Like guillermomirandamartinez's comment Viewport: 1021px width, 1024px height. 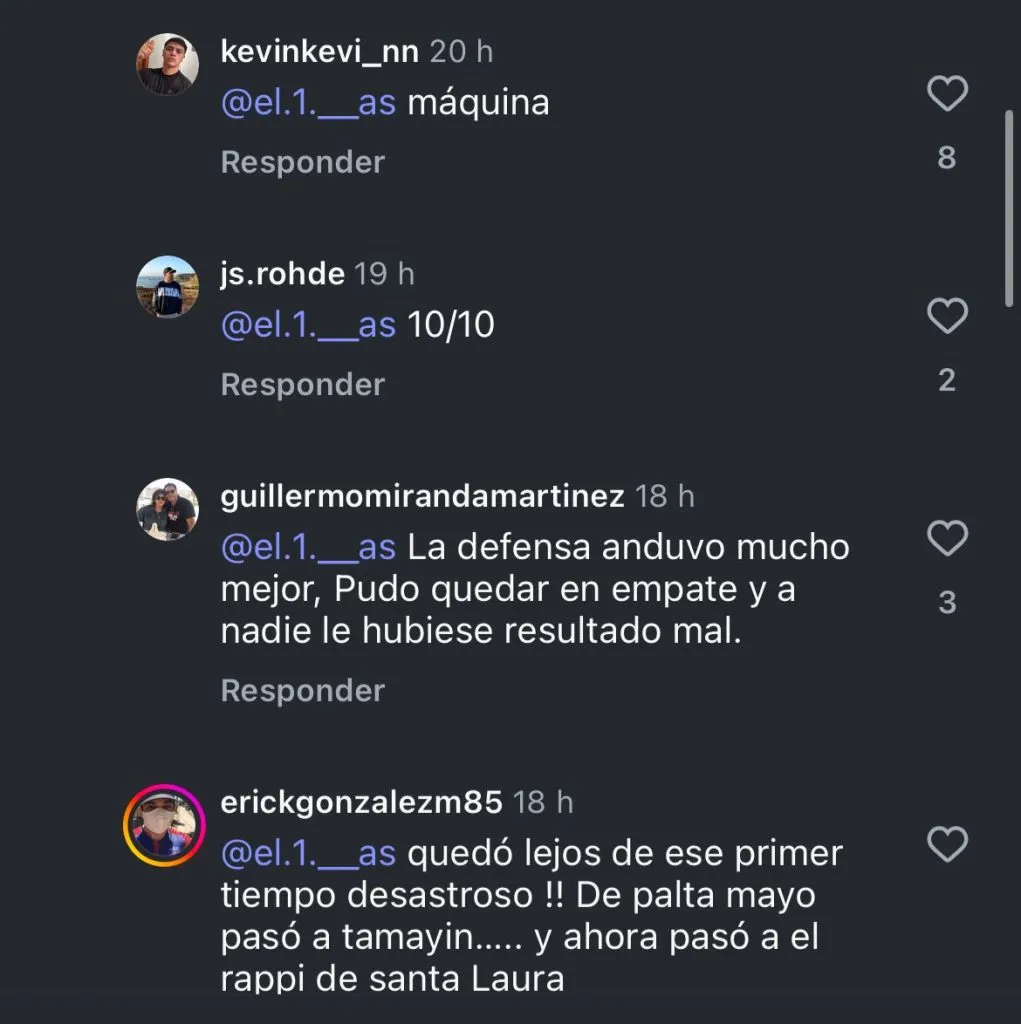tap(947, 540)
